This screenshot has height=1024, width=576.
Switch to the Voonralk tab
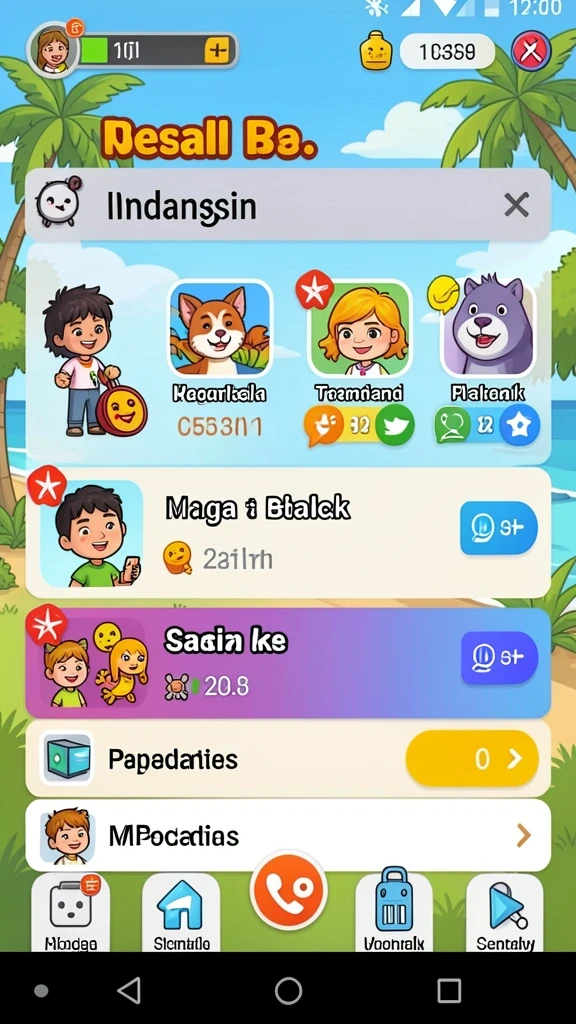tap(394, 913)
